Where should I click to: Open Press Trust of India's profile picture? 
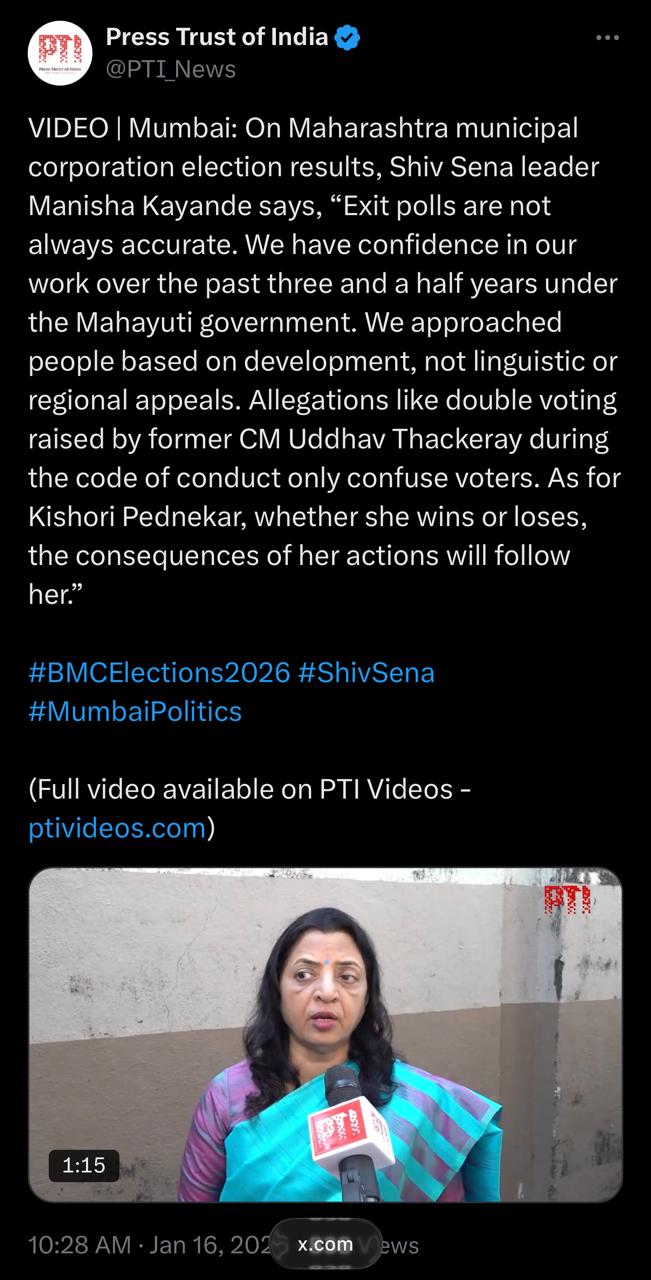pyautogui.click(x=61, y=54)
